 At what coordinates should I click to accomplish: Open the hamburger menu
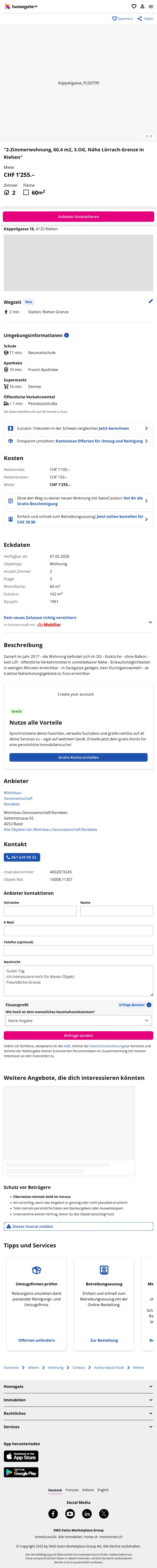(x=150, y=6)
